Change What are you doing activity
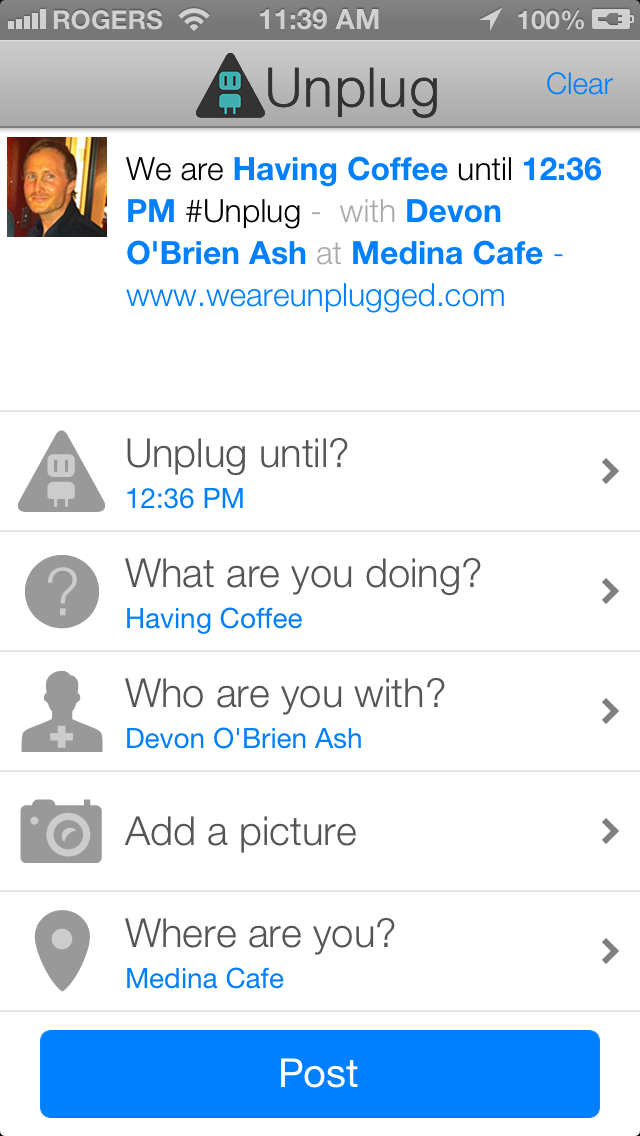This screenshot has width=640, height=1136. click(x=320, y=592)
